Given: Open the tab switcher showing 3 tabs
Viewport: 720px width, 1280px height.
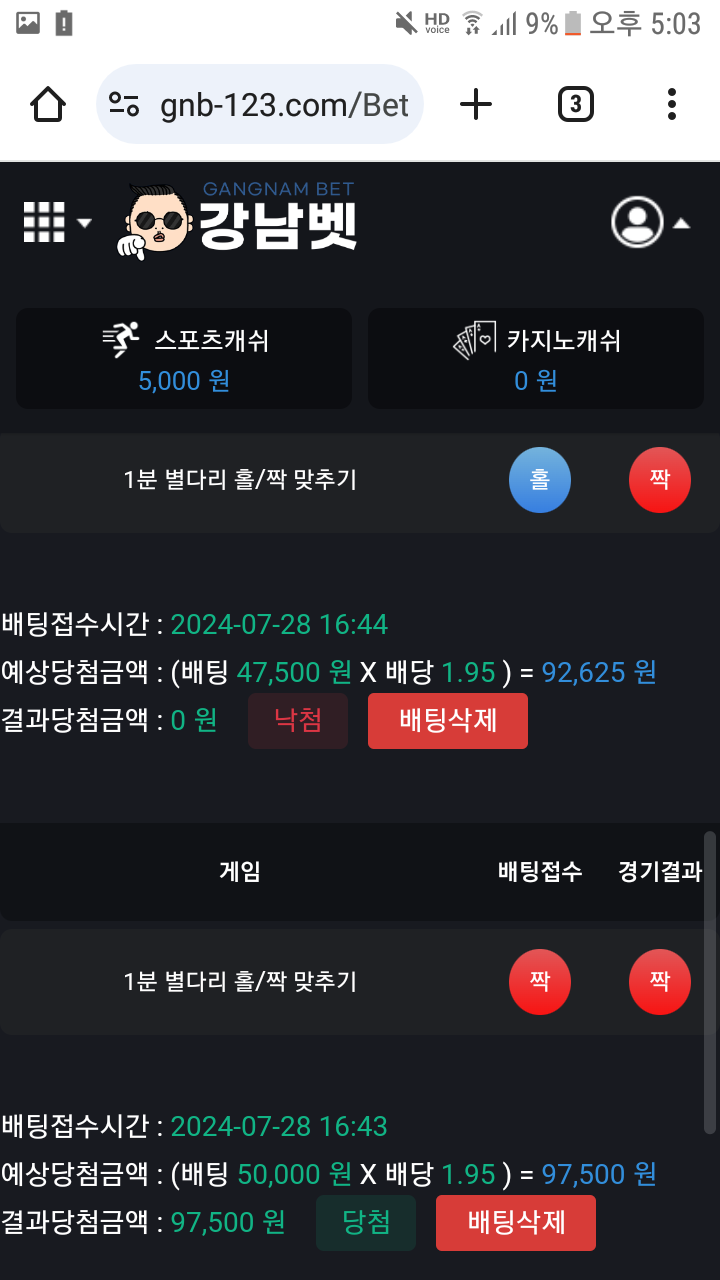Looking at the screenshot, I should 575,104.
